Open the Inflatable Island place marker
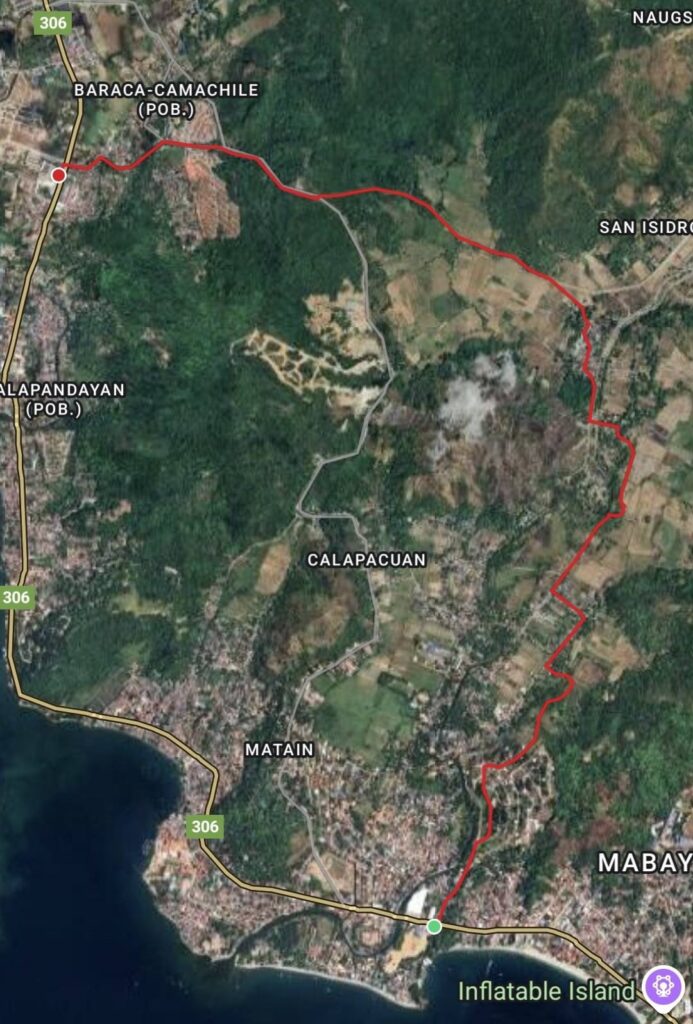Screen dimensions: 693x1024 click(663, 988)
